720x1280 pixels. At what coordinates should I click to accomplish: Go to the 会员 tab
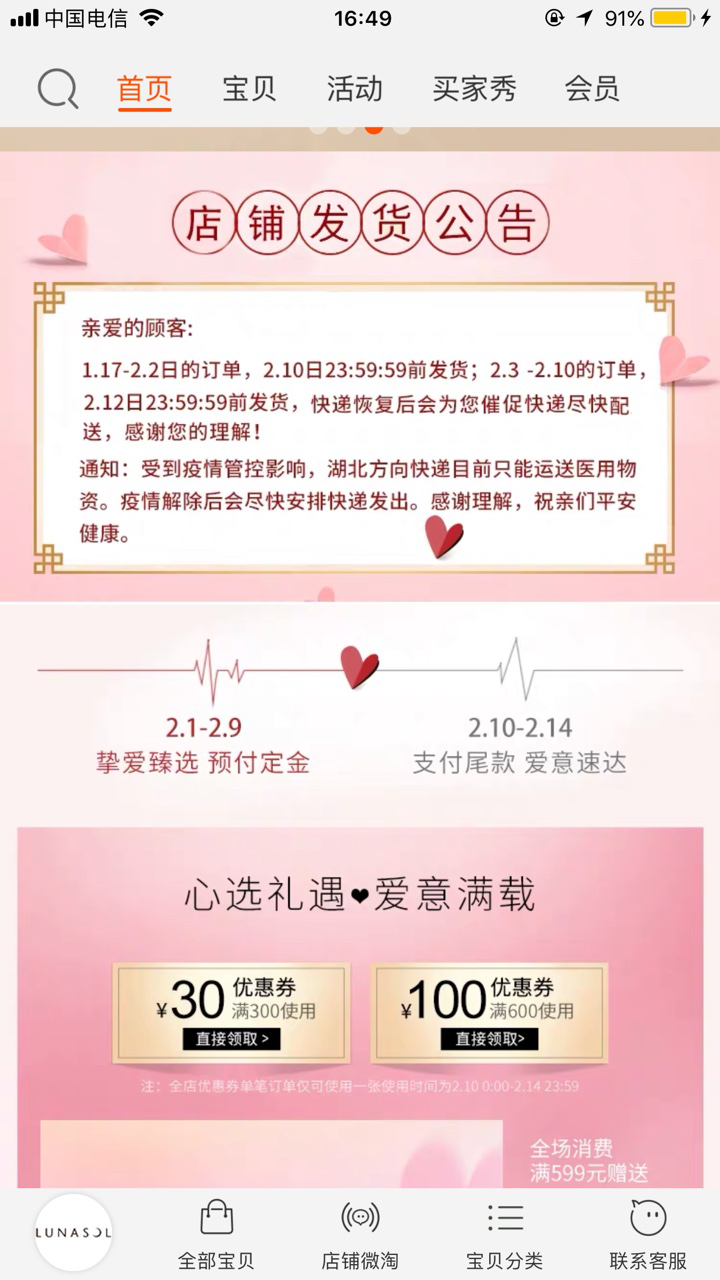coord(592,89)
